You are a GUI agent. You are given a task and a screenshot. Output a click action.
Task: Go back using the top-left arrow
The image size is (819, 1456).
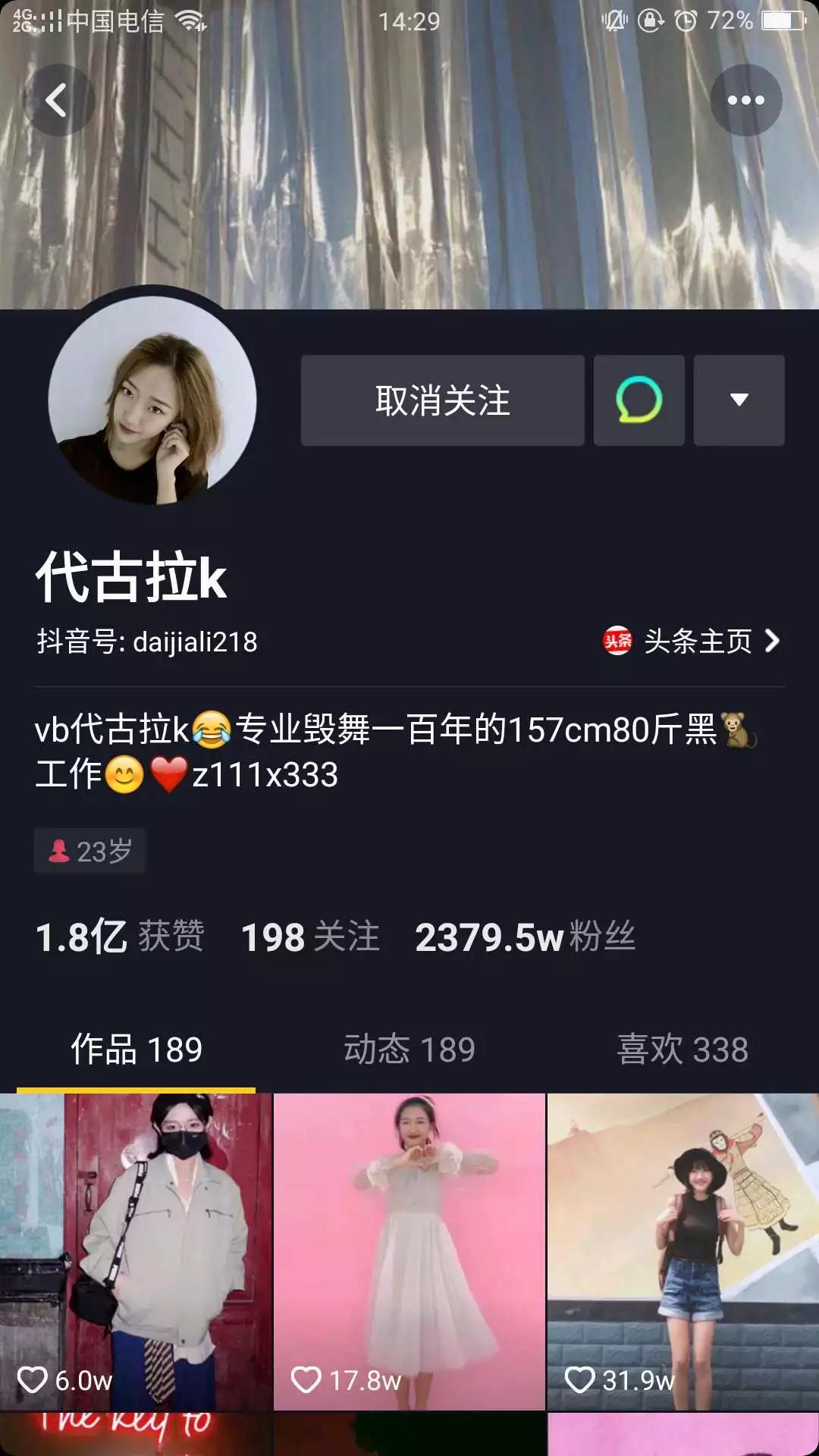tap(58, 100)
